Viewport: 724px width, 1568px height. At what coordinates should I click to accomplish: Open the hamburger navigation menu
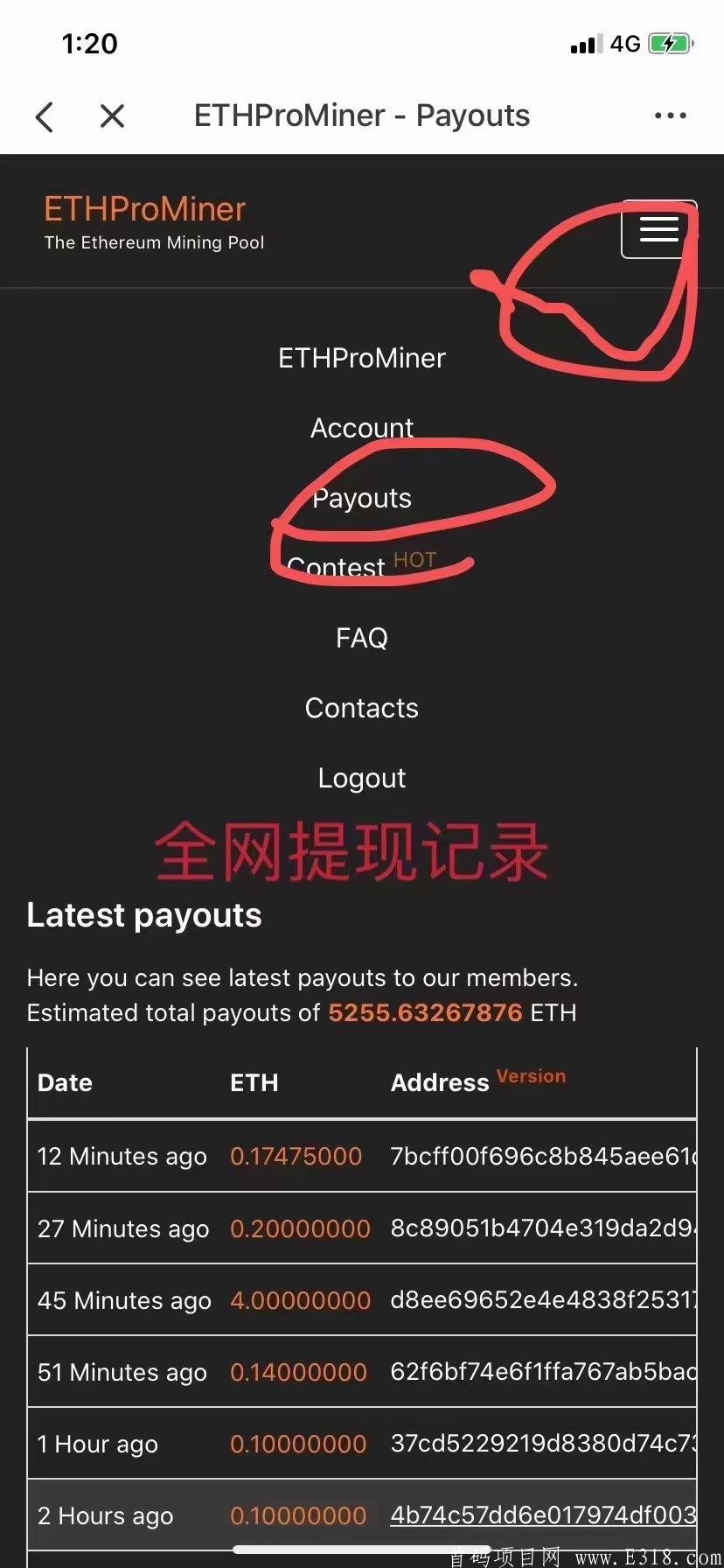pyautogui.click(x=659, y=230)
